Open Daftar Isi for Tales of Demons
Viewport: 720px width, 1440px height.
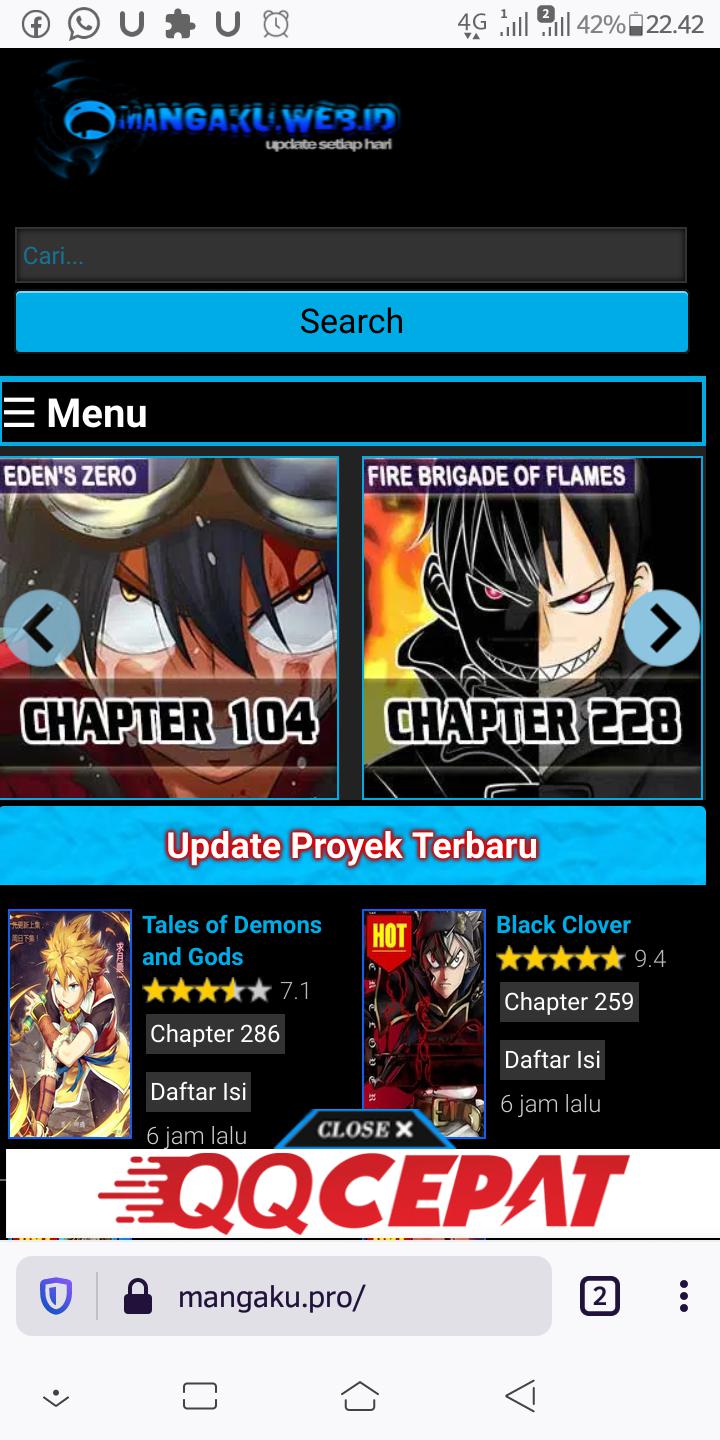pyautogui.click(x=198, y=1092)
